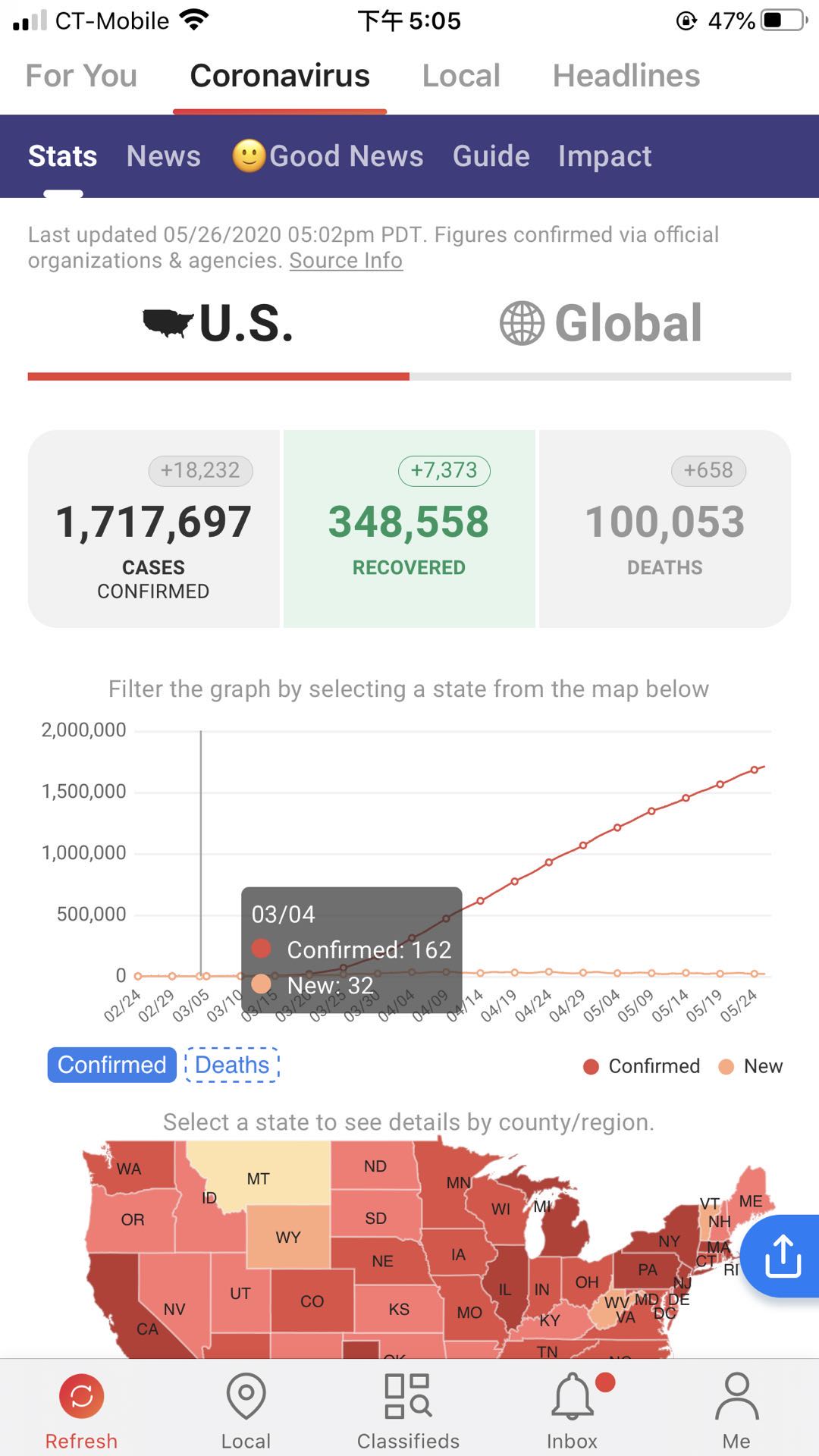Select the Confirmed graph filter

pos(112,1065)
